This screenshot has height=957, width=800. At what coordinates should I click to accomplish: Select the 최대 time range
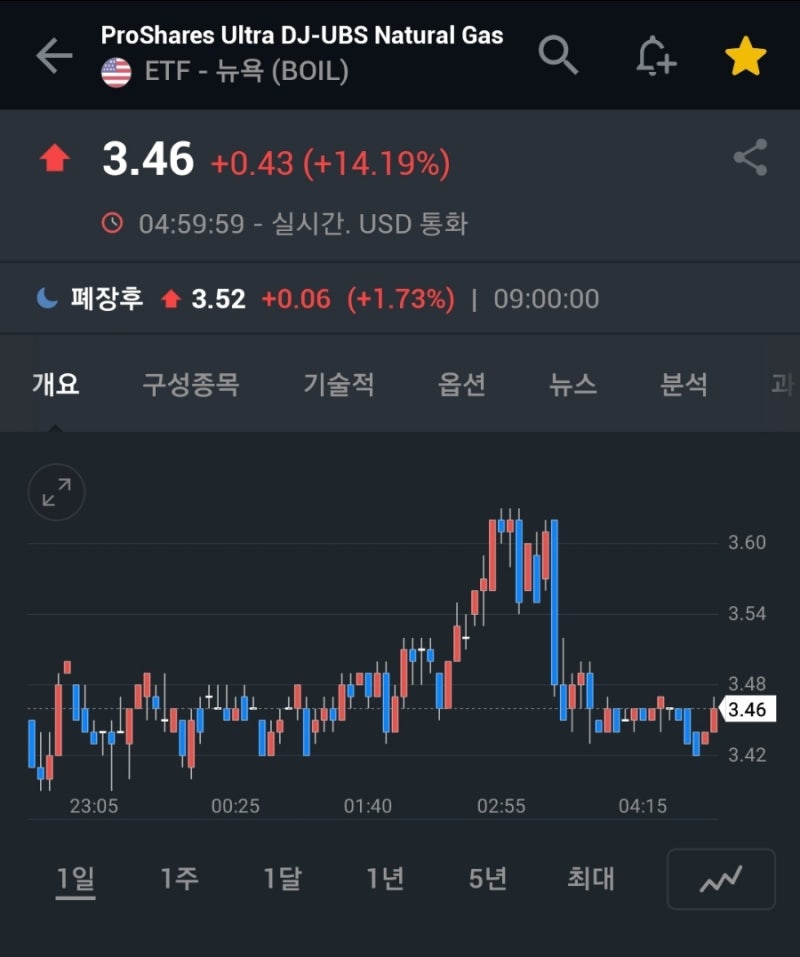(589, 879)
